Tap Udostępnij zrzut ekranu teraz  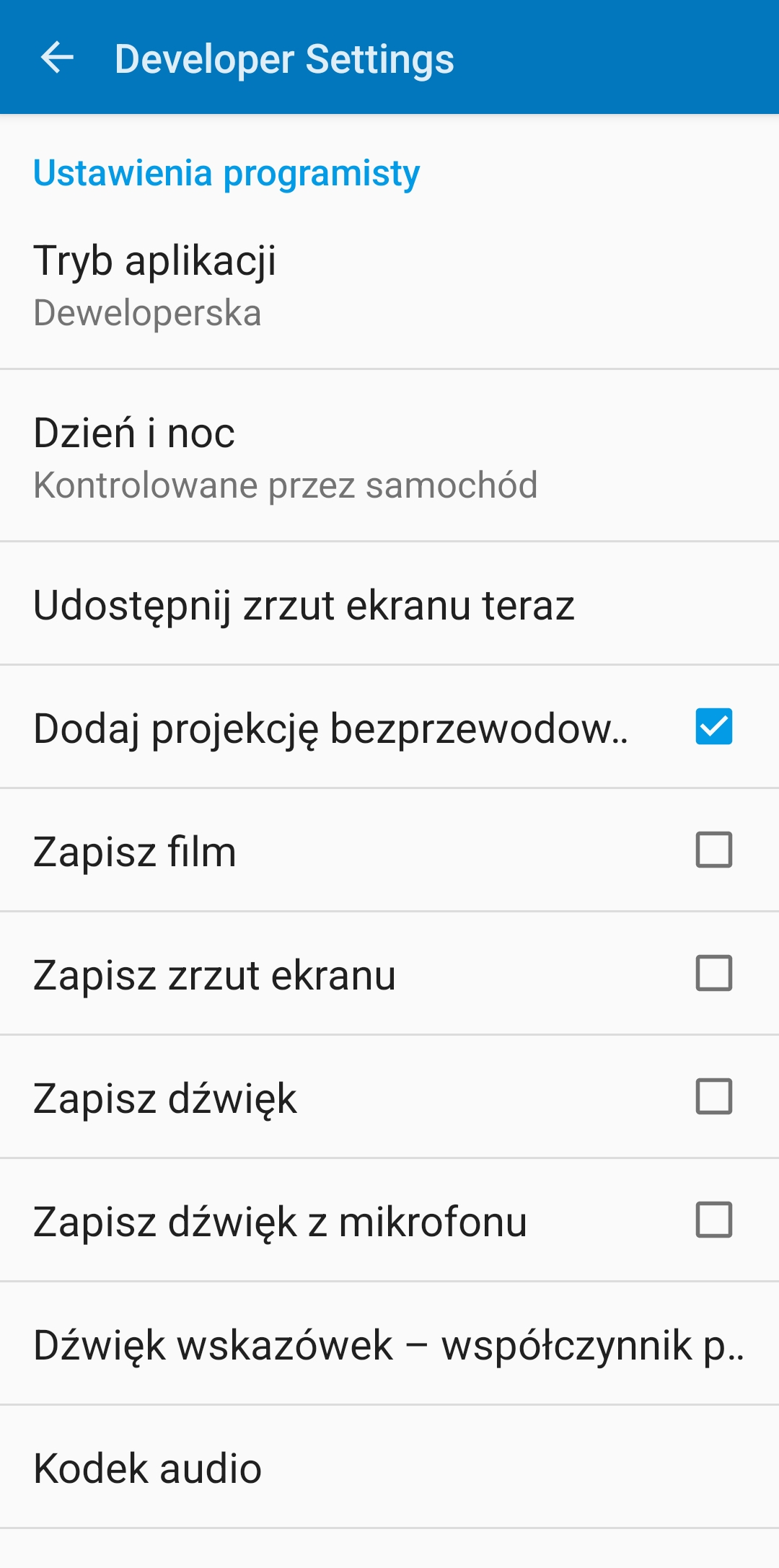pos(389,604)
